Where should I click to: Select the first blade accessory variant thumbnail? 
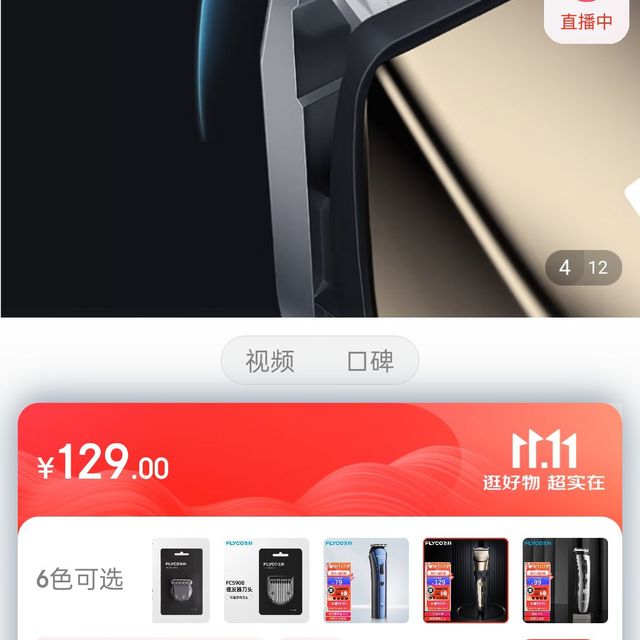(x=181, y=581)
